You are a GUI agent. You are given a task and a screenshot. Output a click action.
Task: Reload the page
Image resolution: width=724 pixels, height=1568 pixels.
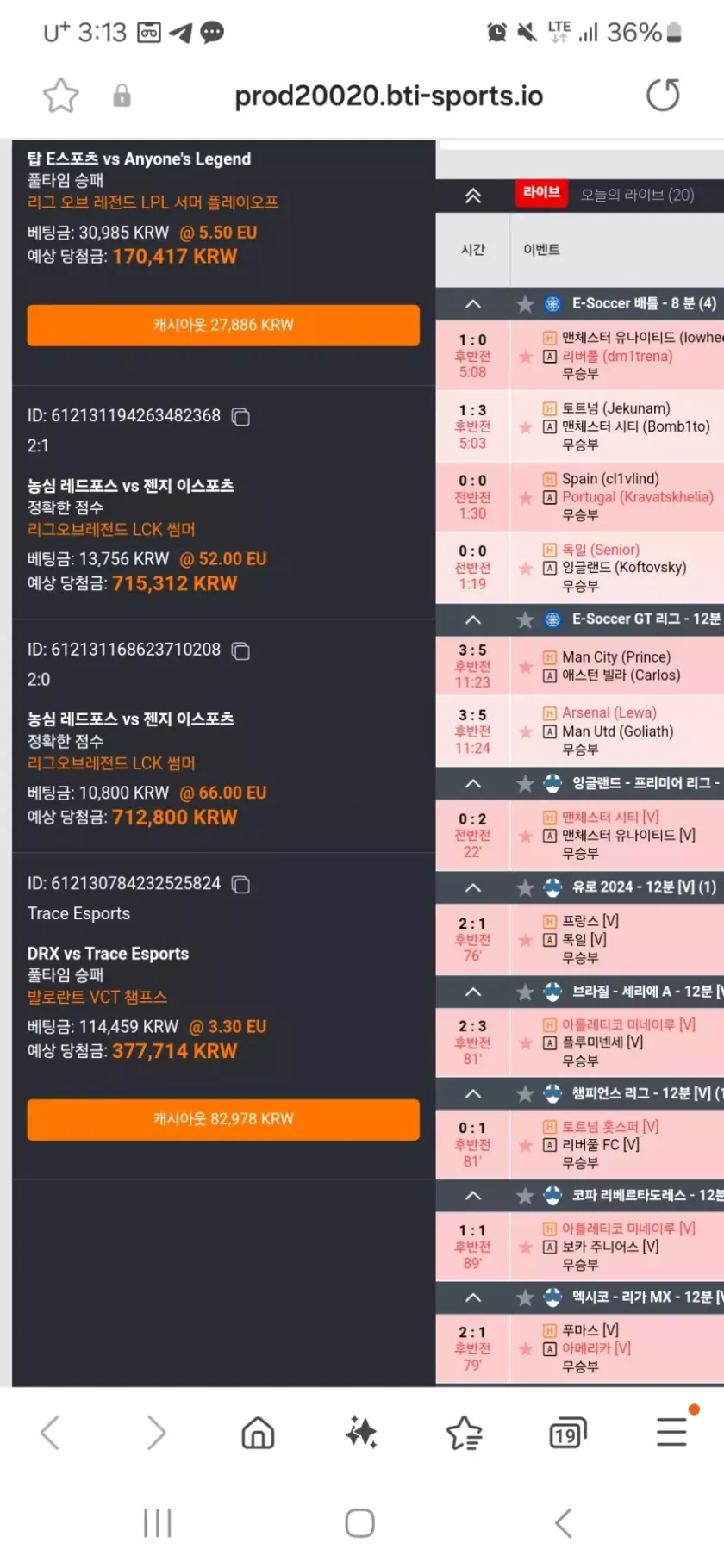(662, 96)
